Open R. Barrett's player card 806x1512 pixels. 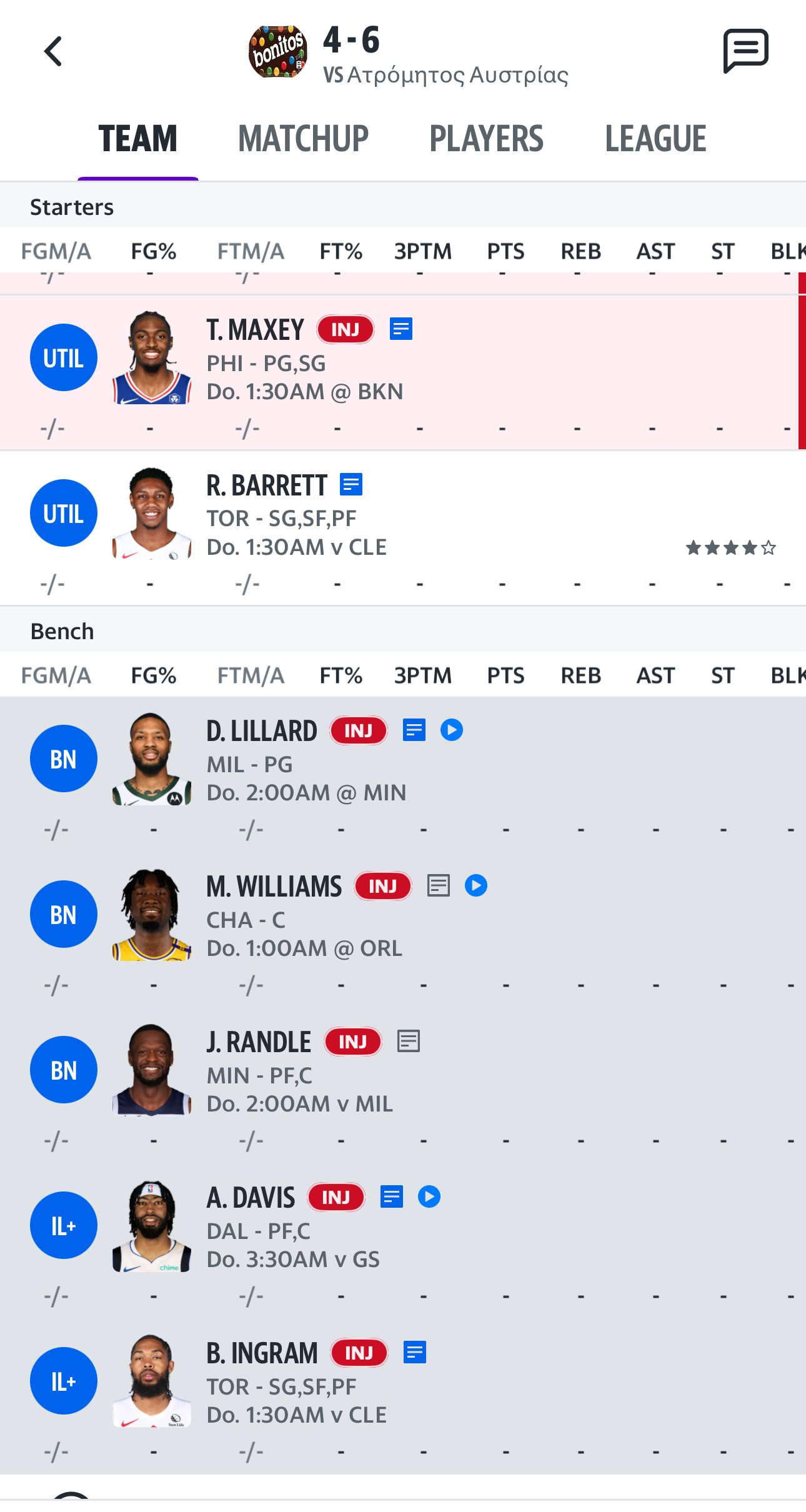pos(266,485)
